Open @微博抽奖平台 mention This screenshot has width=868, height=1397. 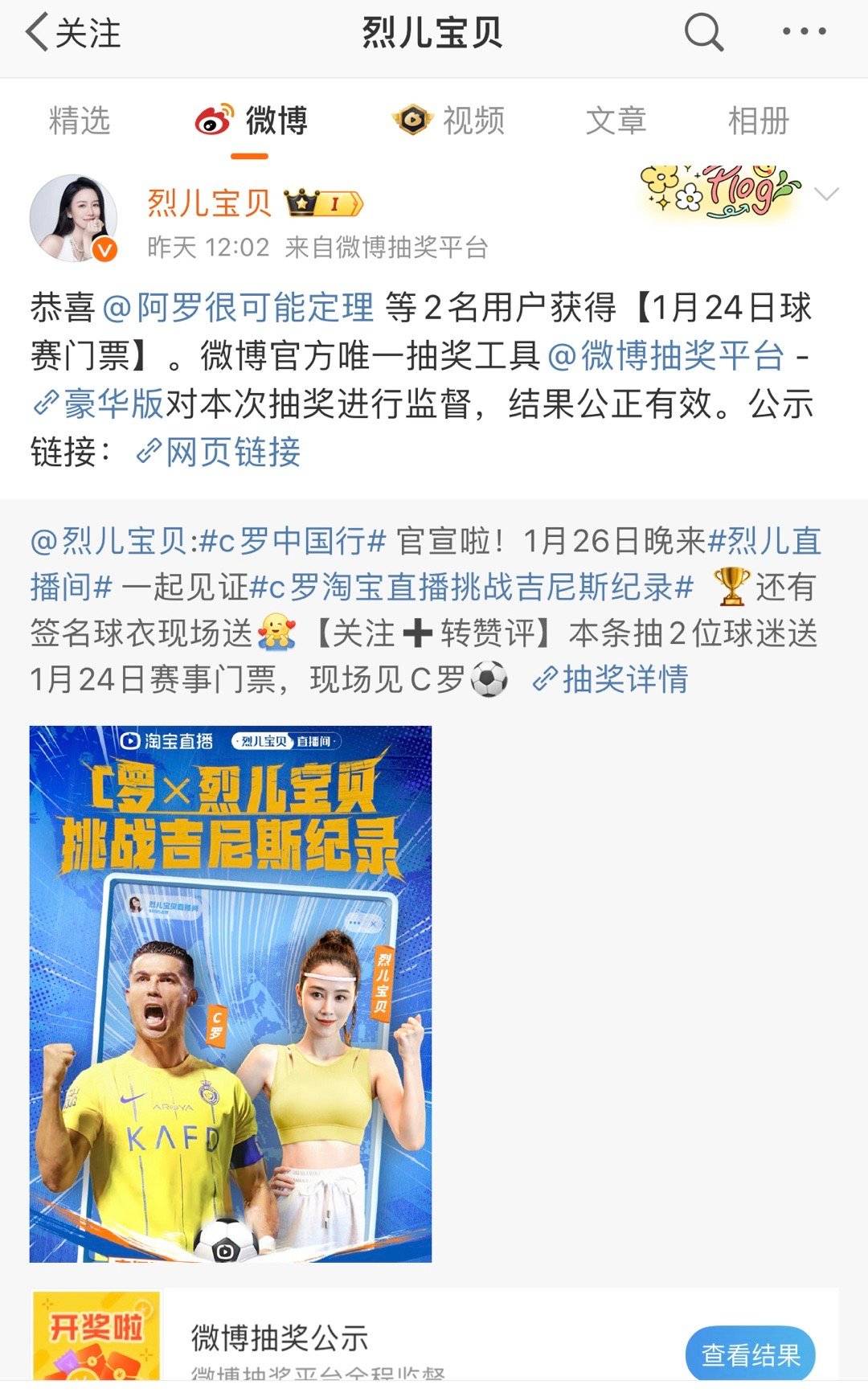665,356
